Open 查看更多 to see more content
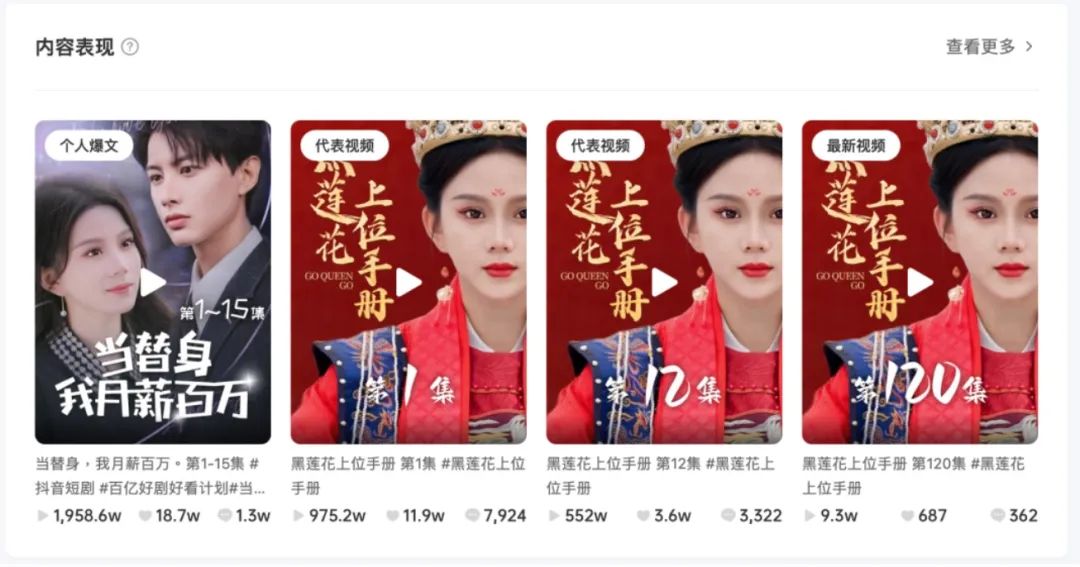Viewport: 1080px width, 567px height. pyautogui.click(x=988, y=46)
